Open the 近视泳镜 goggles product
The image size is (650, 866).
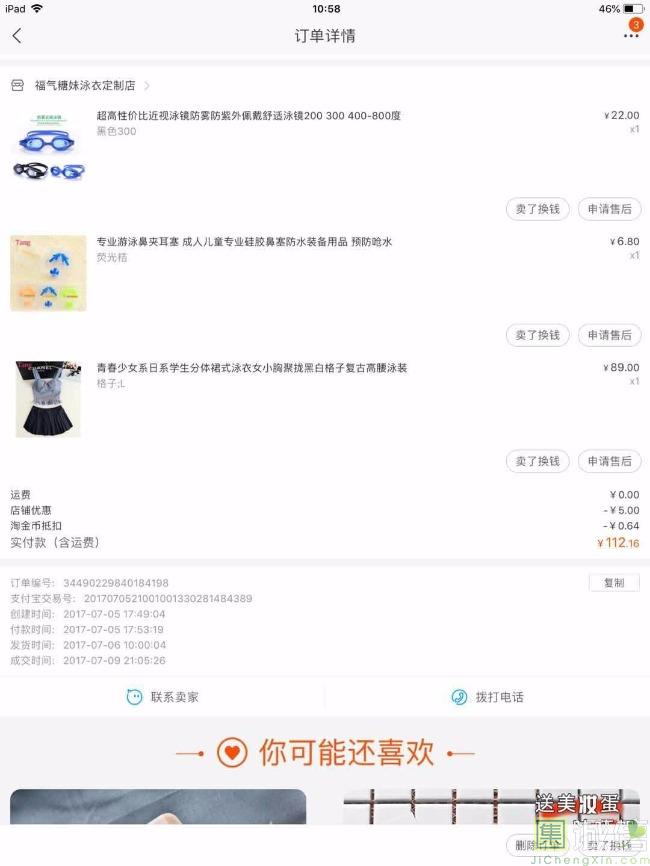(x=248, y=116)
